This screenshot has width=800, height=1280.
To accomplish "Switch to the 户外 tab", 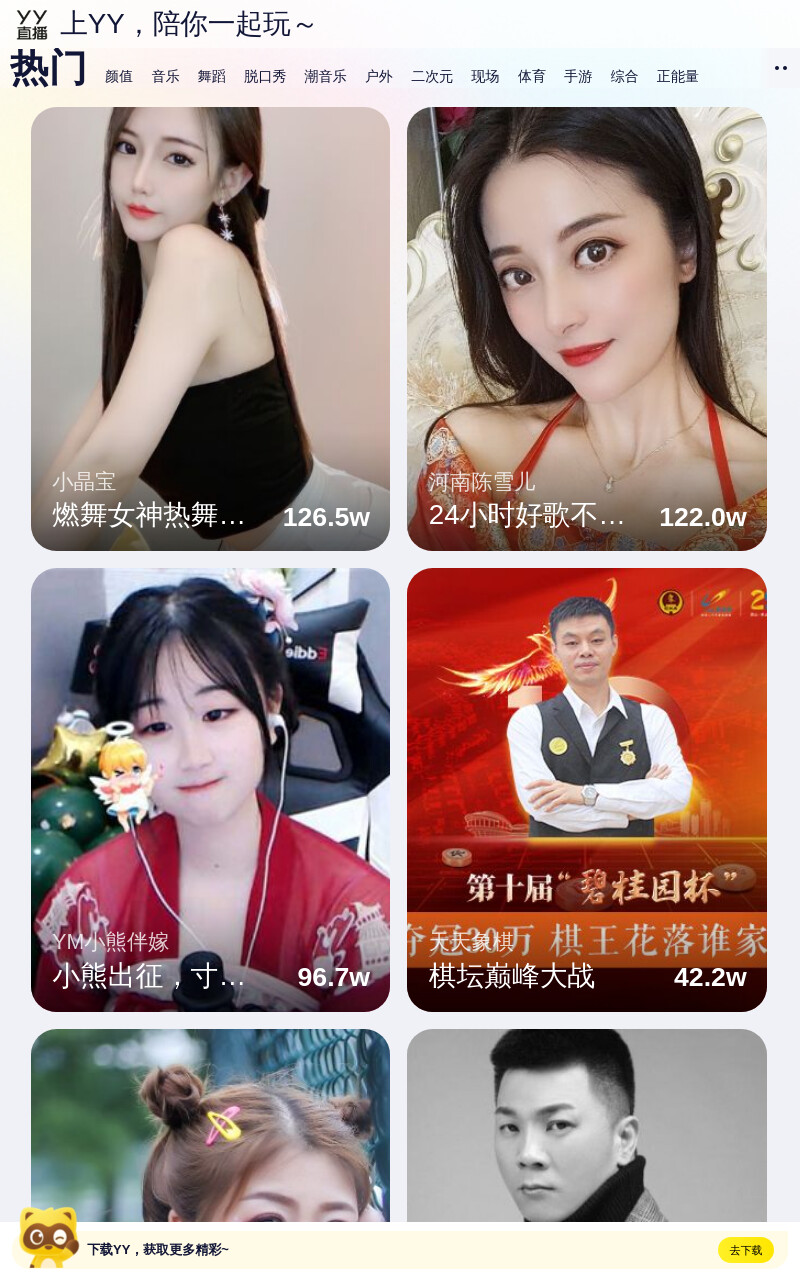I will click(379, 76).
